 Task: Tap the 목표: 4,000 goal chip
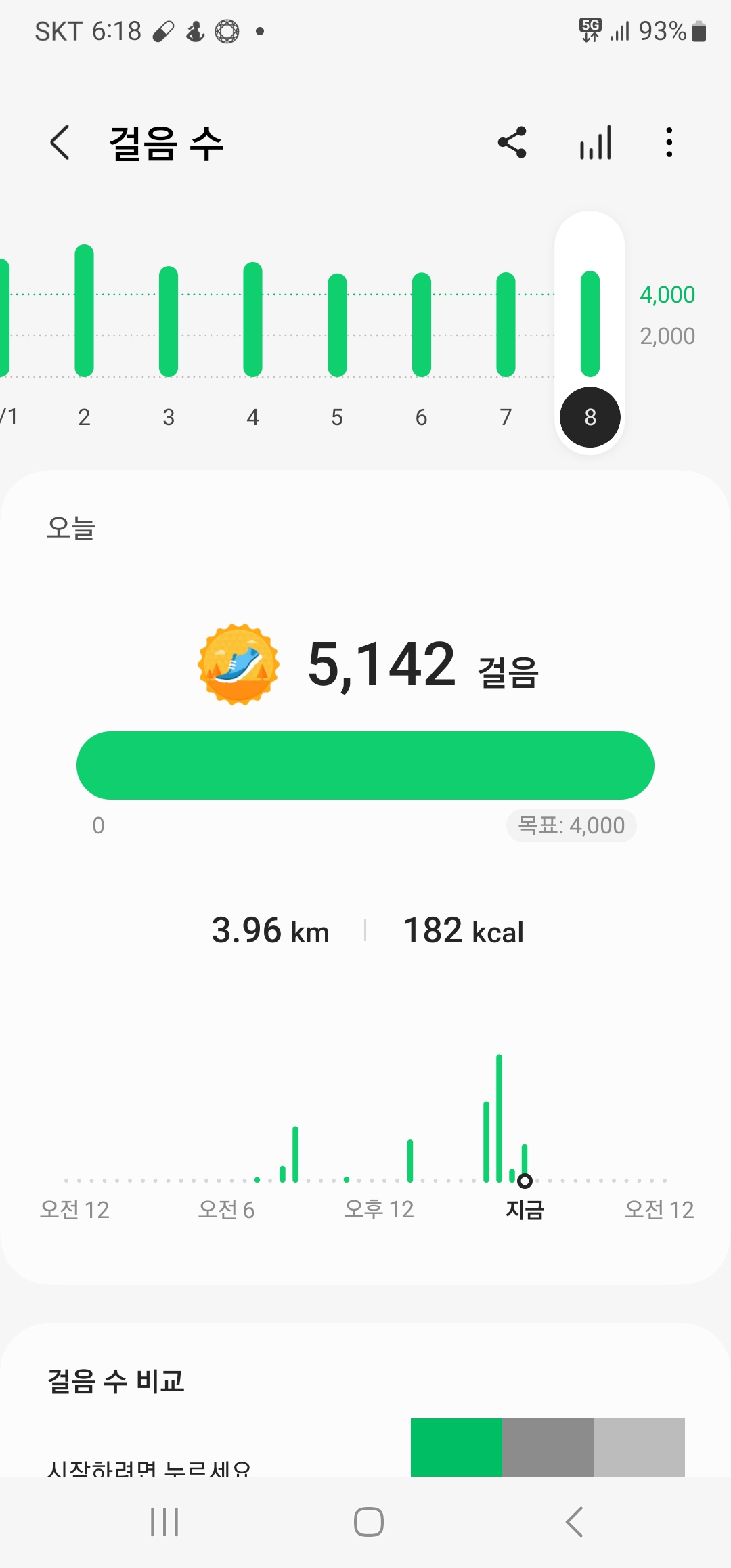click(571, 826)
